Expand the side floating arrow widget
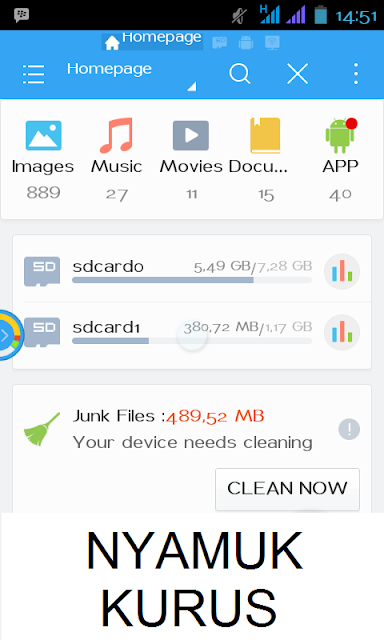 tap(8, 336)
